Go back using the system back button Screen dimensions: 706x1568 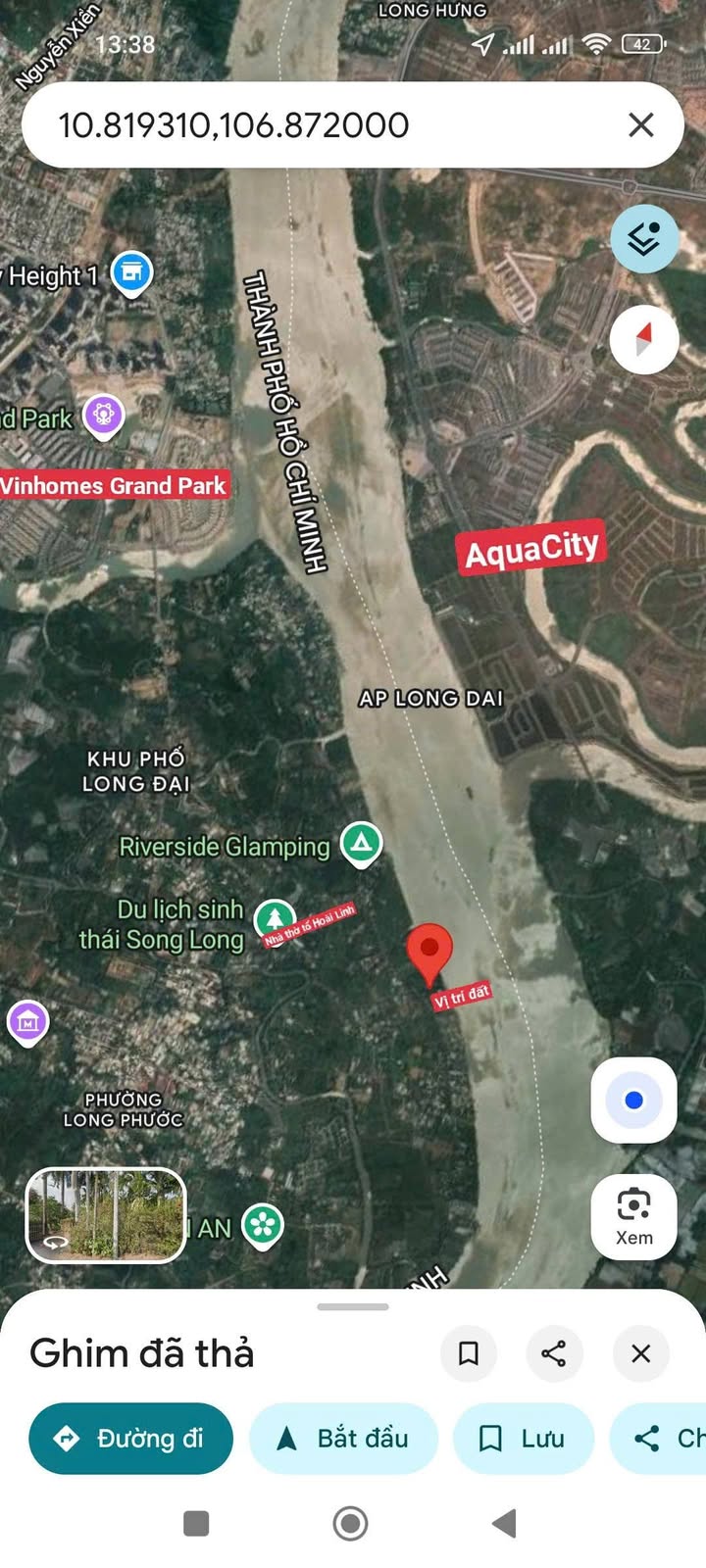(x=504, y=1523)
